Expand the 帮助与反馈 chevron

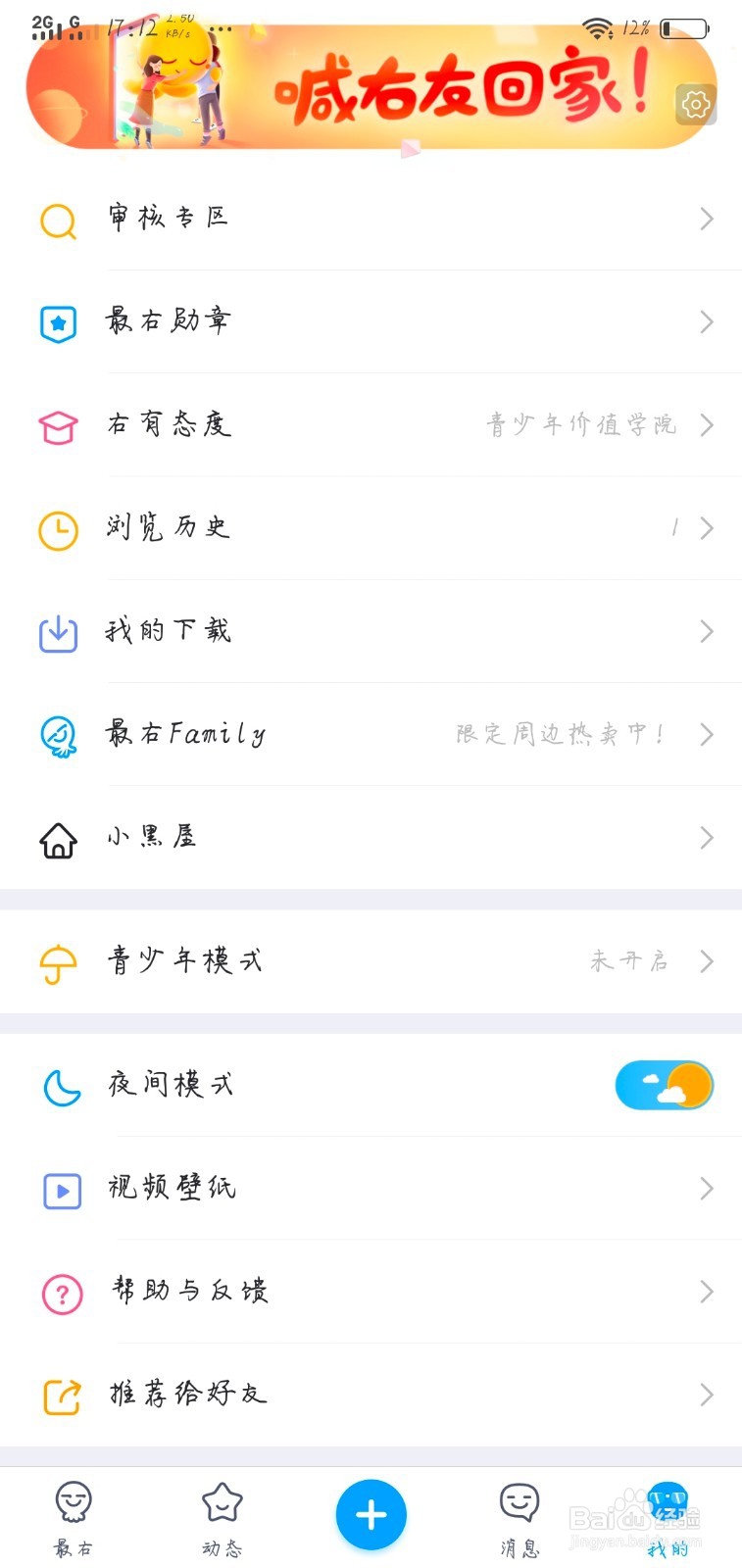coord(706,1292)
